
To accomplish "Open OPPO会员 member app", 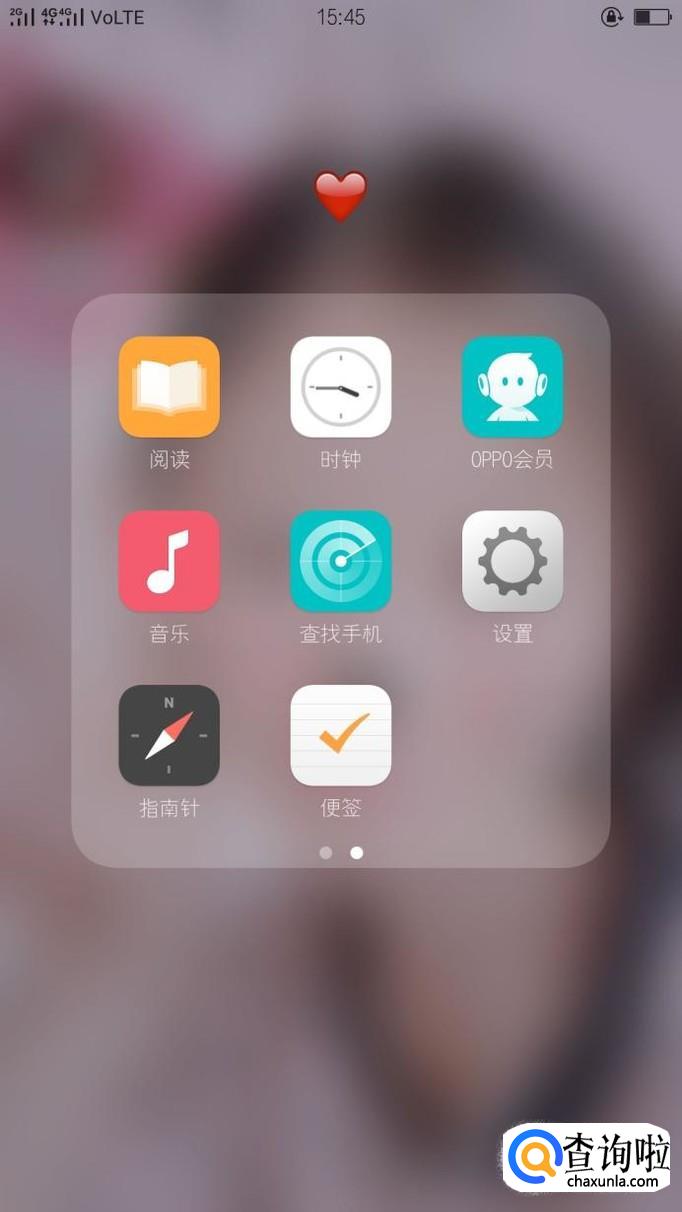I will [x=512, y=387].
